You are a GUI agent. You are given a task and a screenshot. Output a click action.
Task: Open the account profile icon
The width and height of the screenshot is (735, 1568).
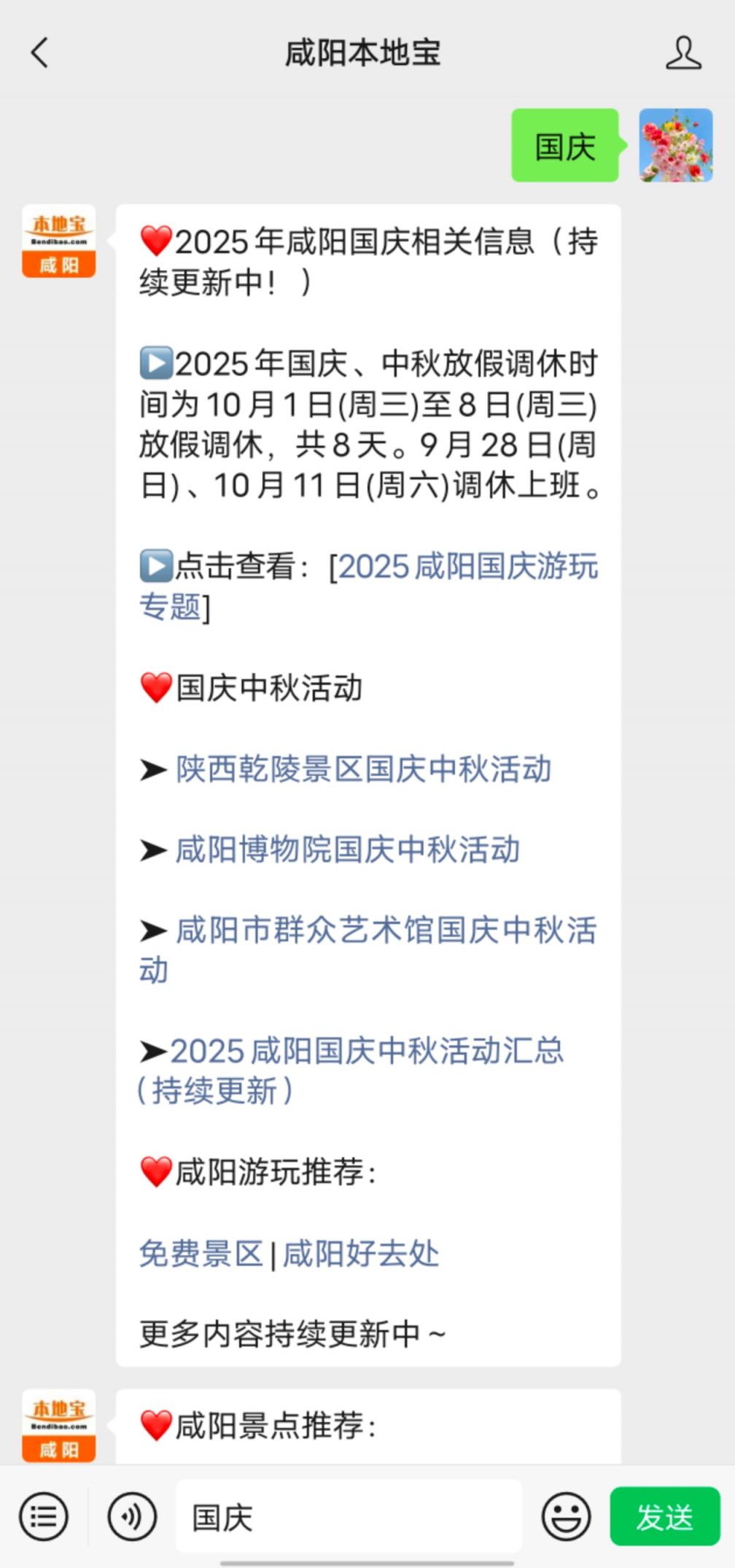(x=682, y=53)
